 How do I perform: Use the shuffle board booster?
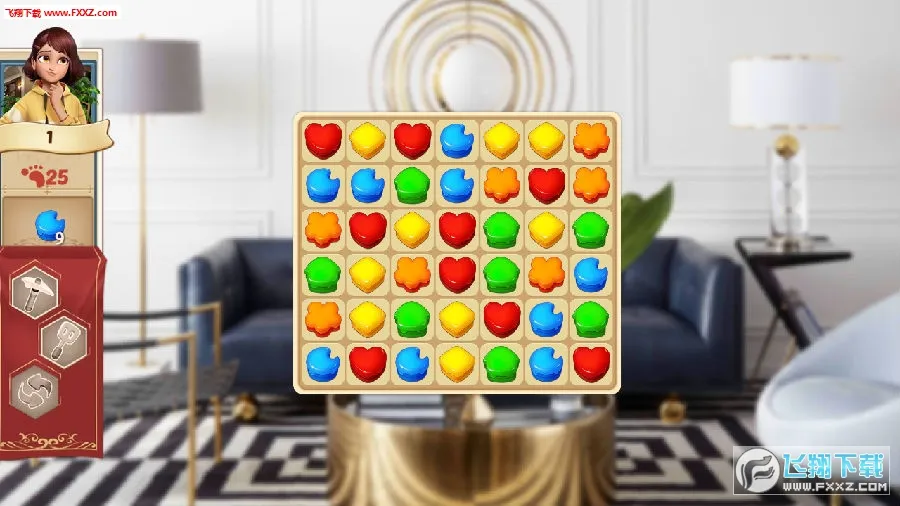[33, 388]
